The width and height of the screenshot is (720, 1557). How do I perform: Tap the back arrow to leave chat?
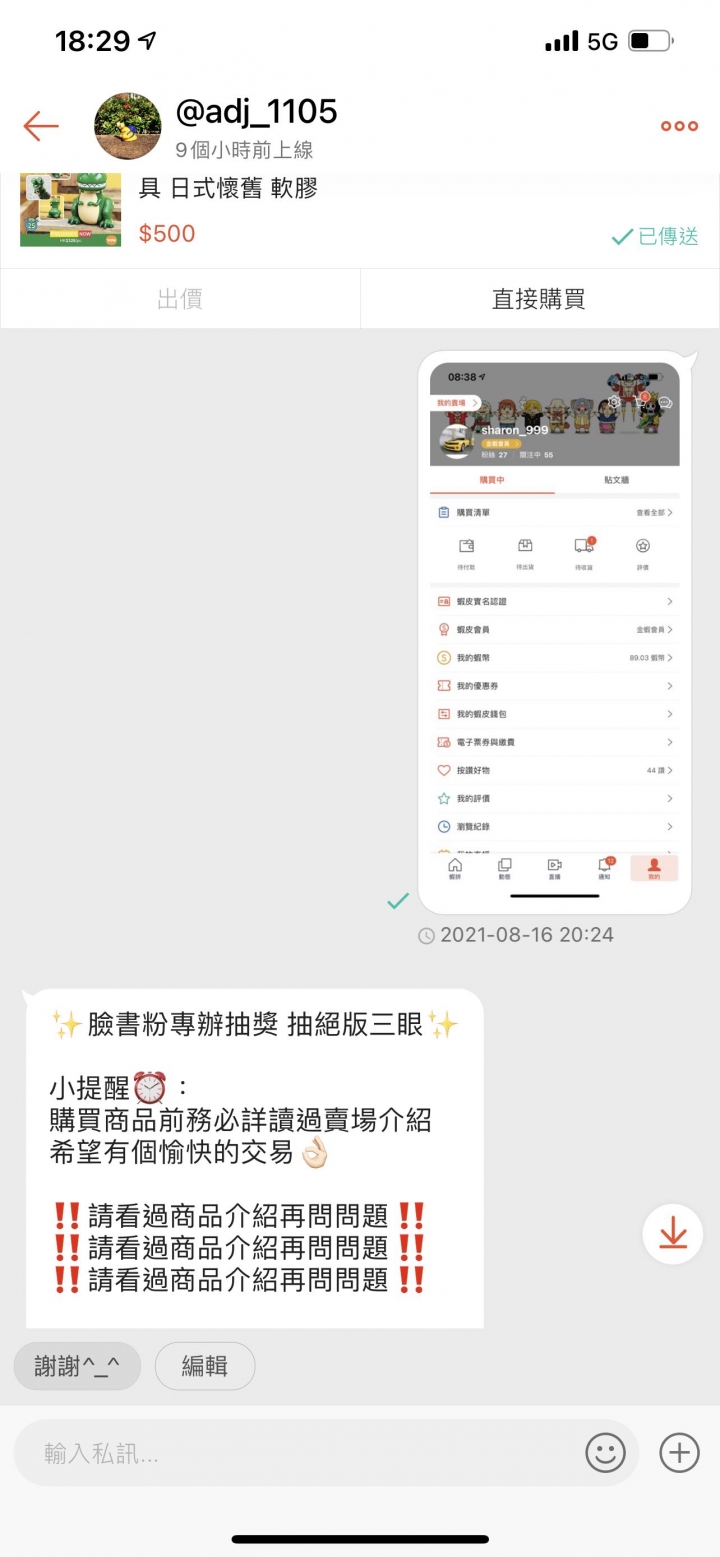(40, 126)
